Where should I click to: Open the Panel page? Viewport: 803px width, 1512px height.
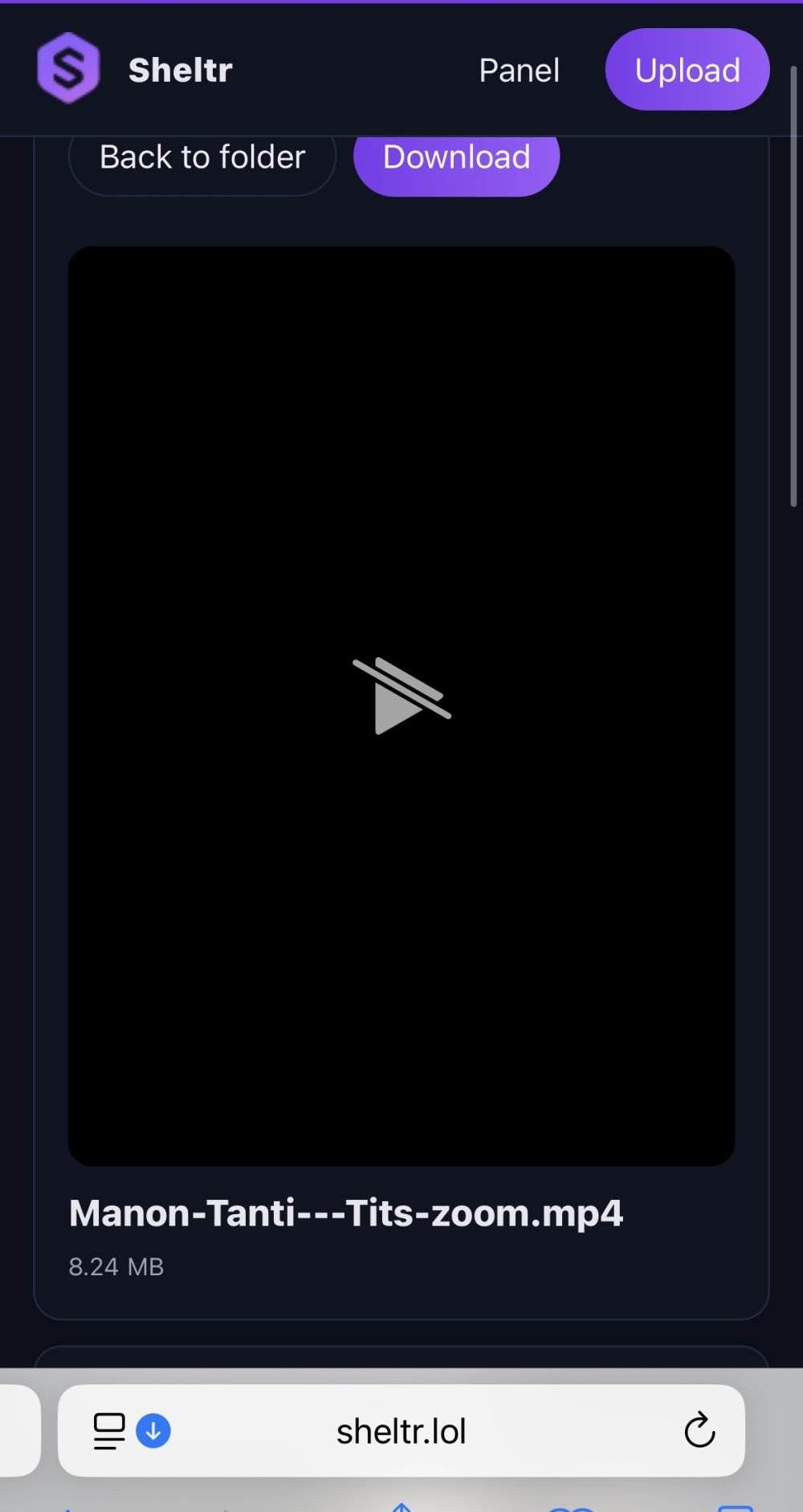click(519, 71)
